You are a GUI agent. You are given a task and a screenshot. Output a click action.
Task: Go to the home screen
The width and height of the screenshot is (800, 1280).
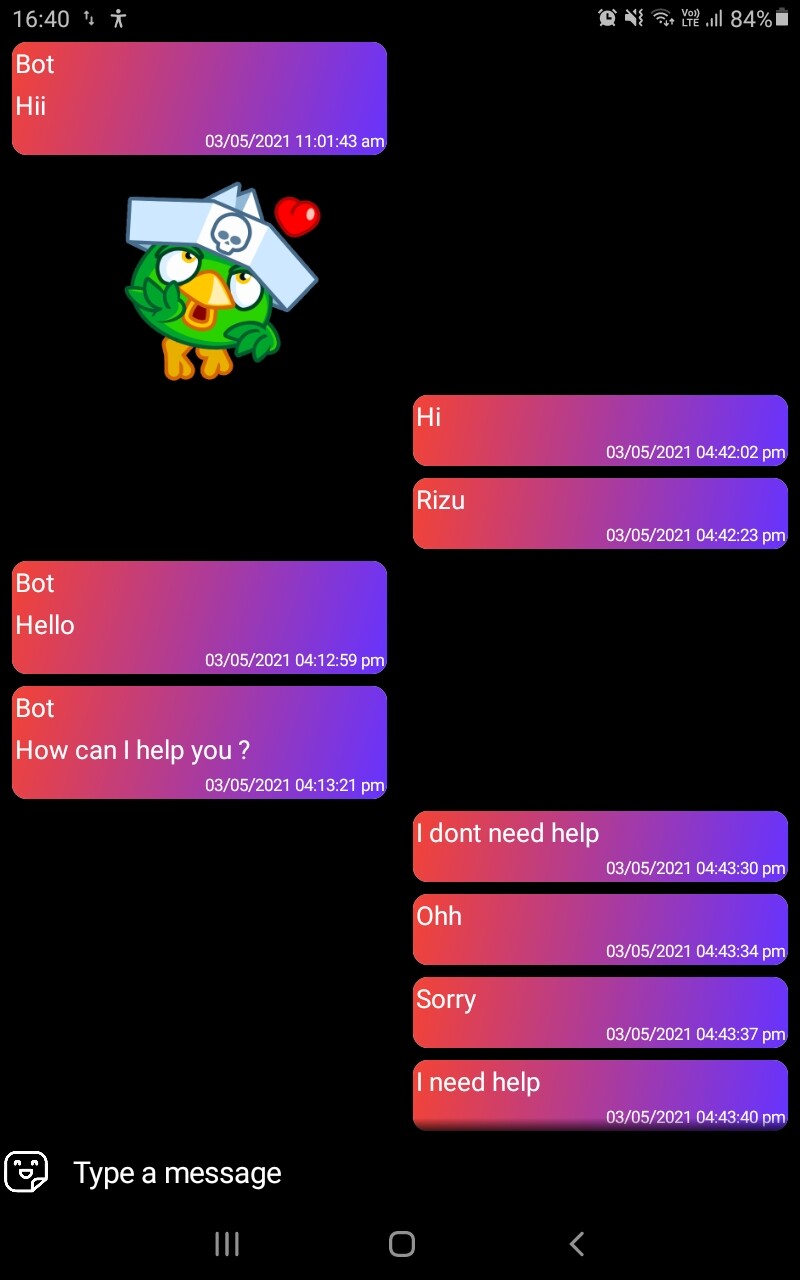401,1244
